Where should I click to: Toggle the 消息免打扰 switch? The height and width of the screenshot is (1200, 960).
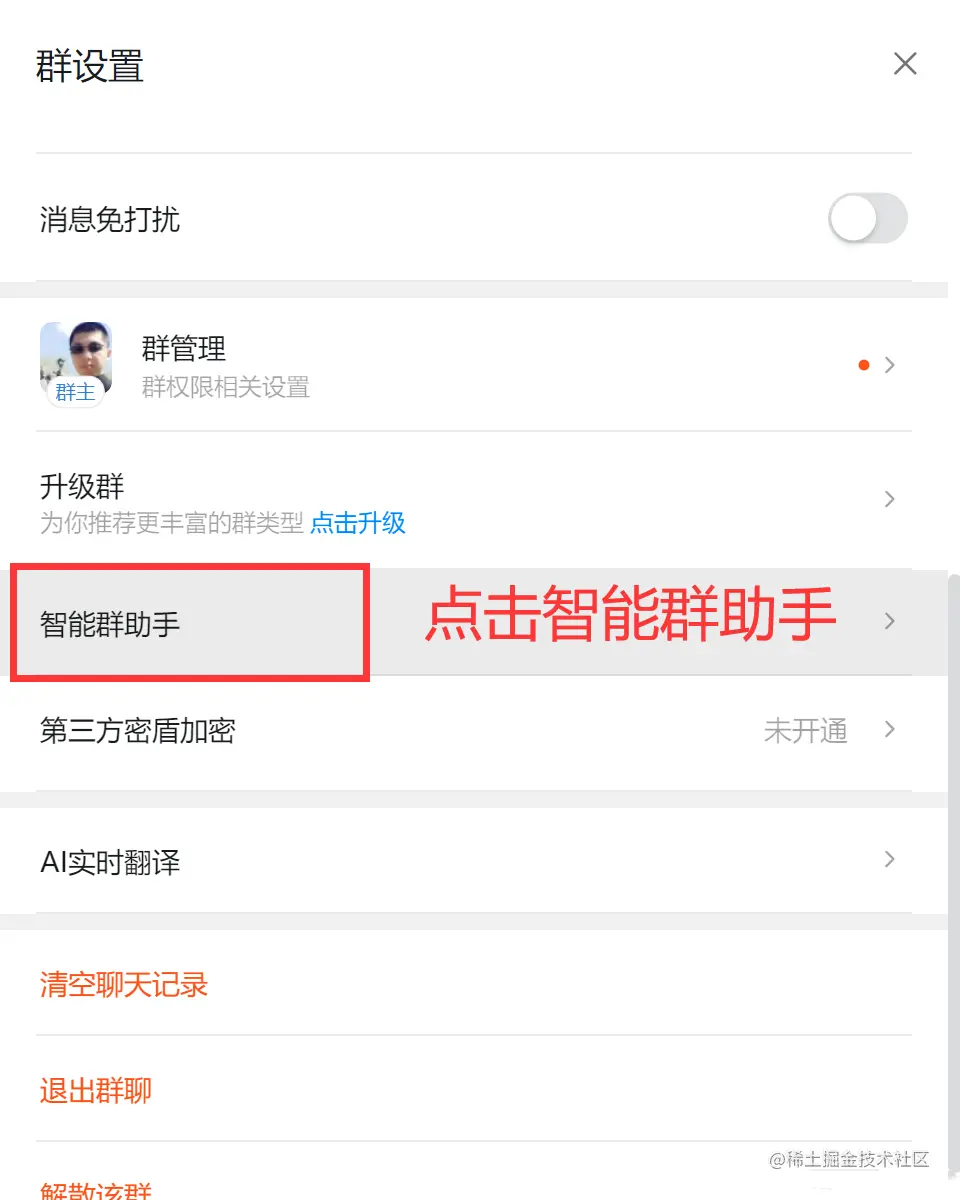(x=867, y=219)
